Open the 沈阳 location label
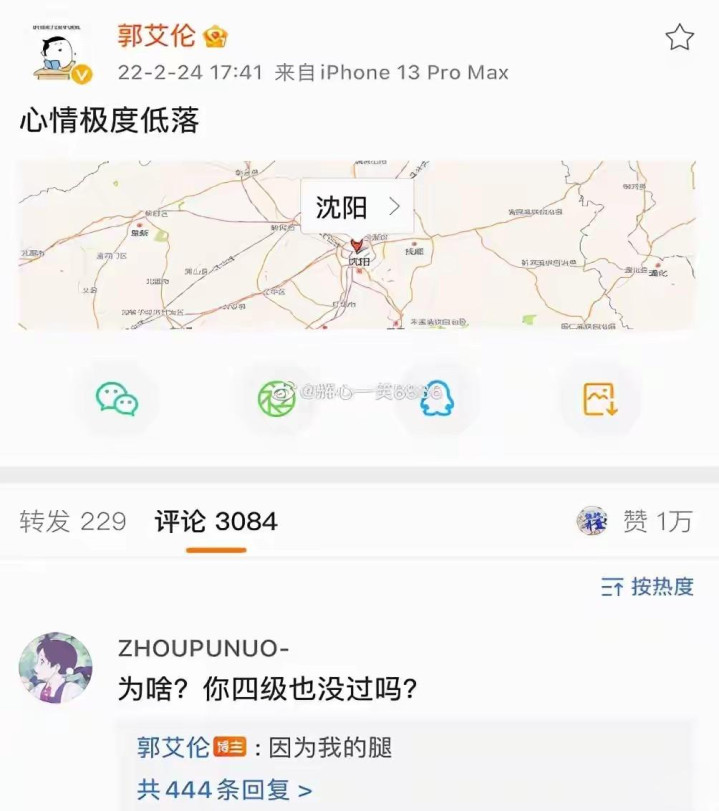Screen dimensions: 719x811 [x=357, y=207]
